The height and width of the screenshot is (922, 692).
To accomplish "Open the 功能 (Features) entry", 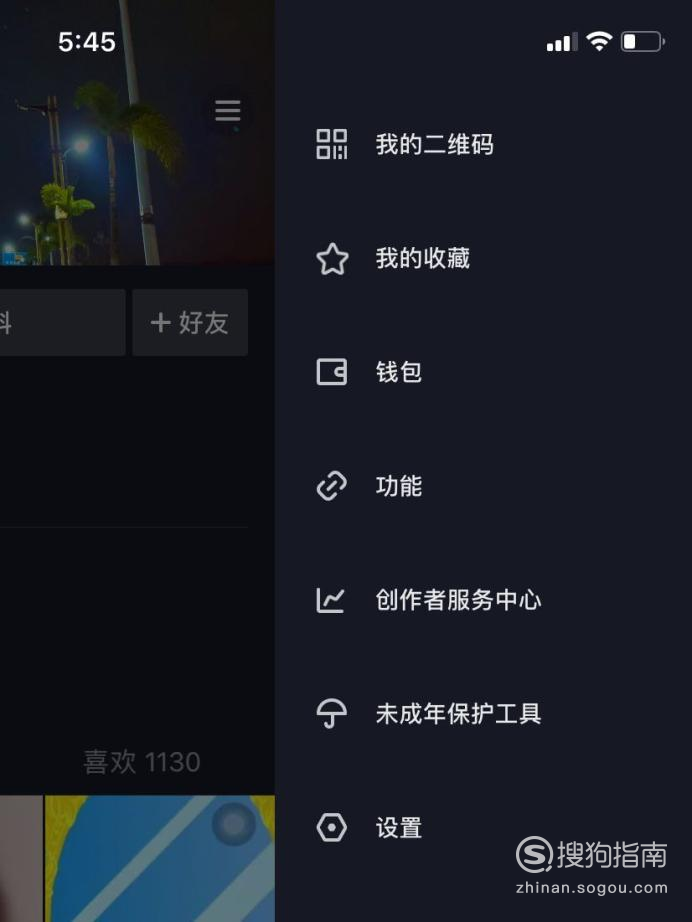I will coord(398,487).
